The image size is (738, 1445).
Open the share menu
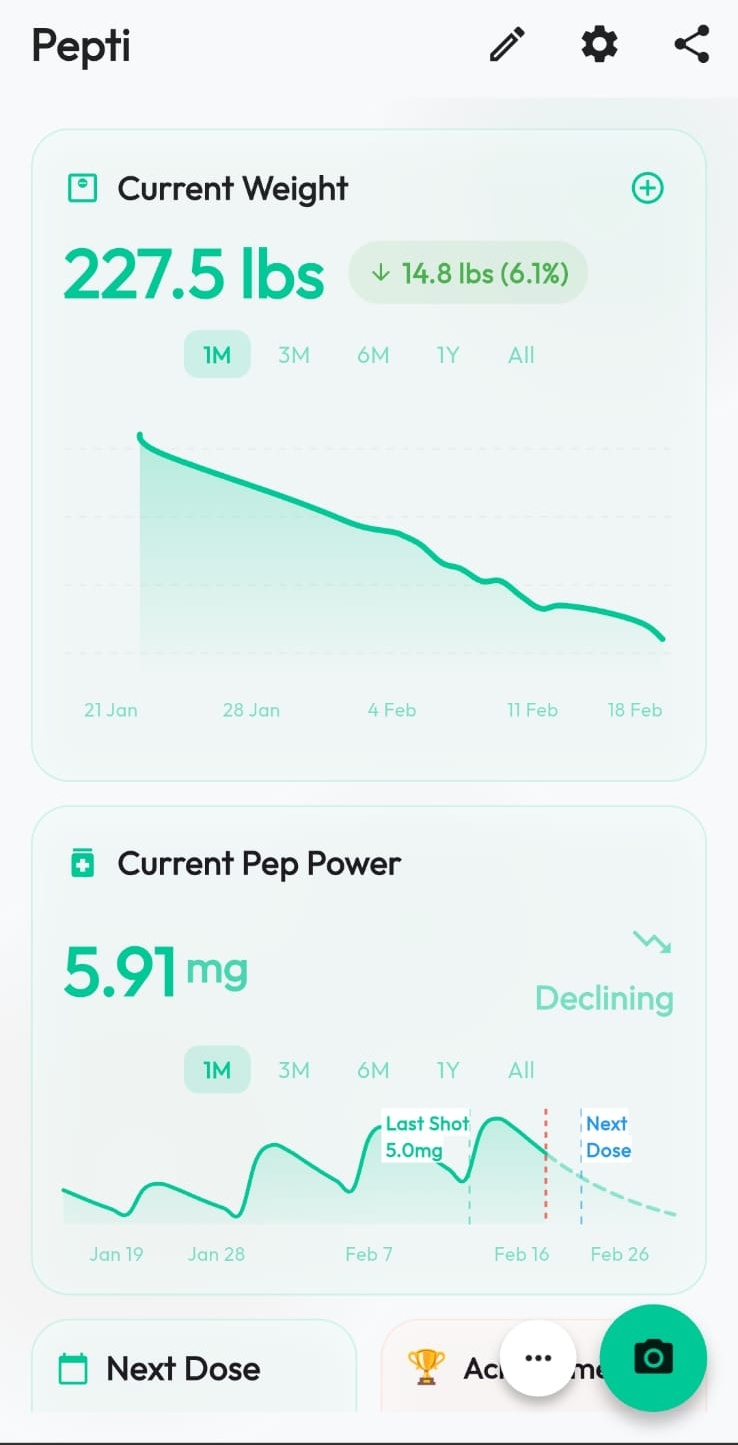pos(691,44)
